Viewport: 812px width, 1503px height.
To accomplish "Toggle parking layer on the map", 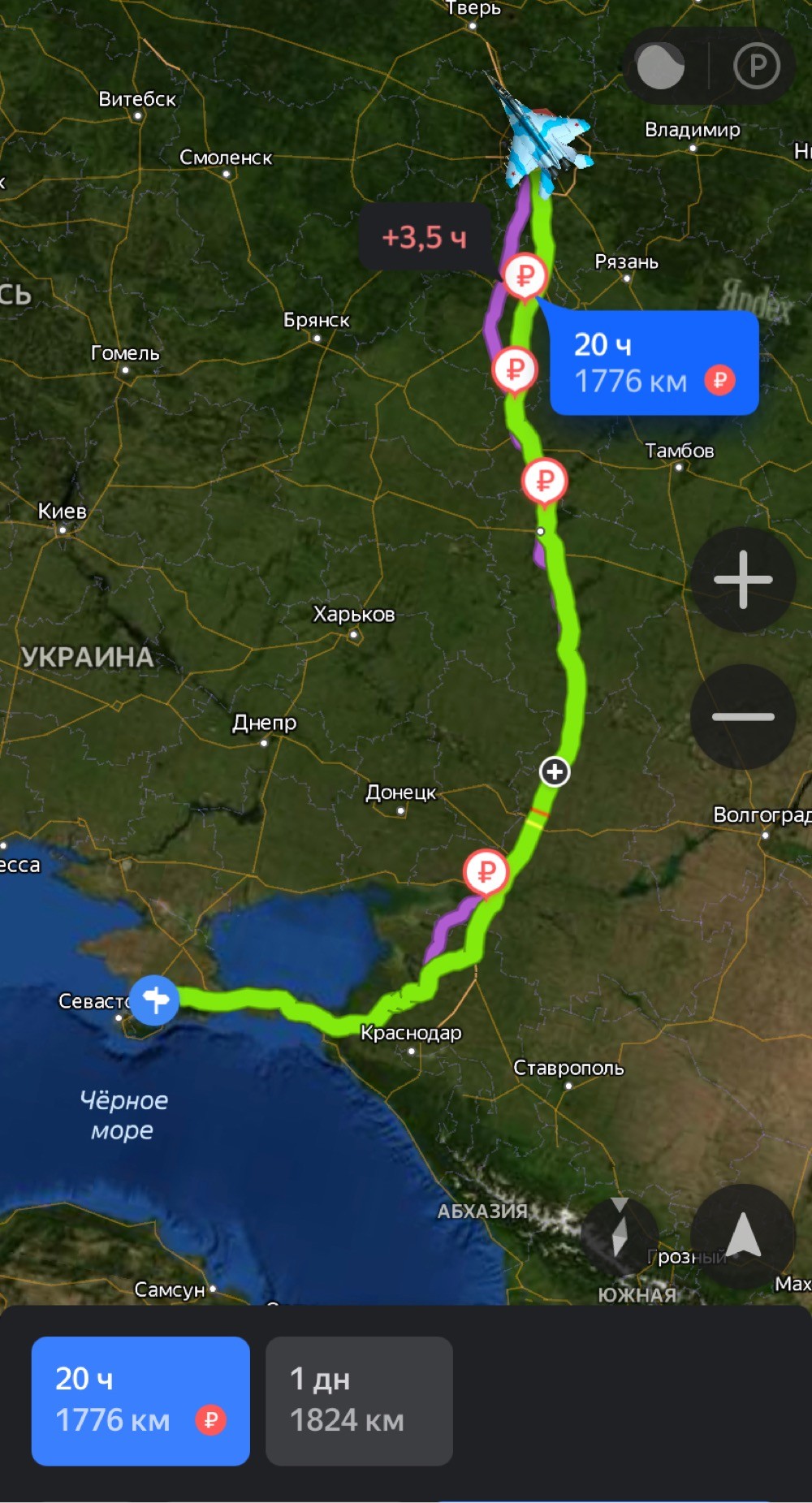I will 756,66.
